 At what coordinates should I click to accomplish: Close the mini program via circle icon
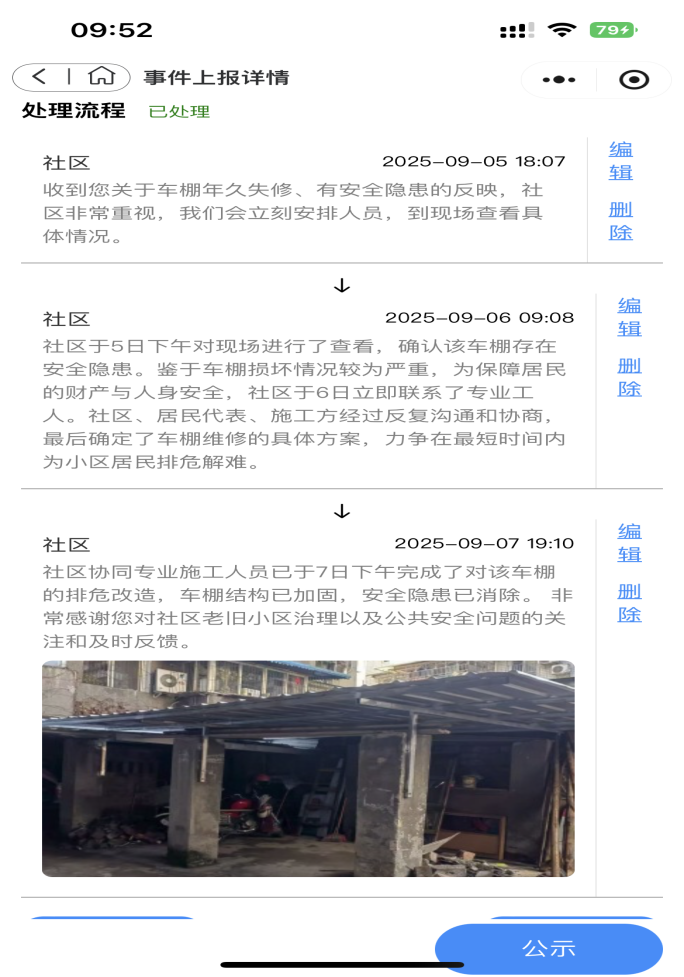pos(634,79)
